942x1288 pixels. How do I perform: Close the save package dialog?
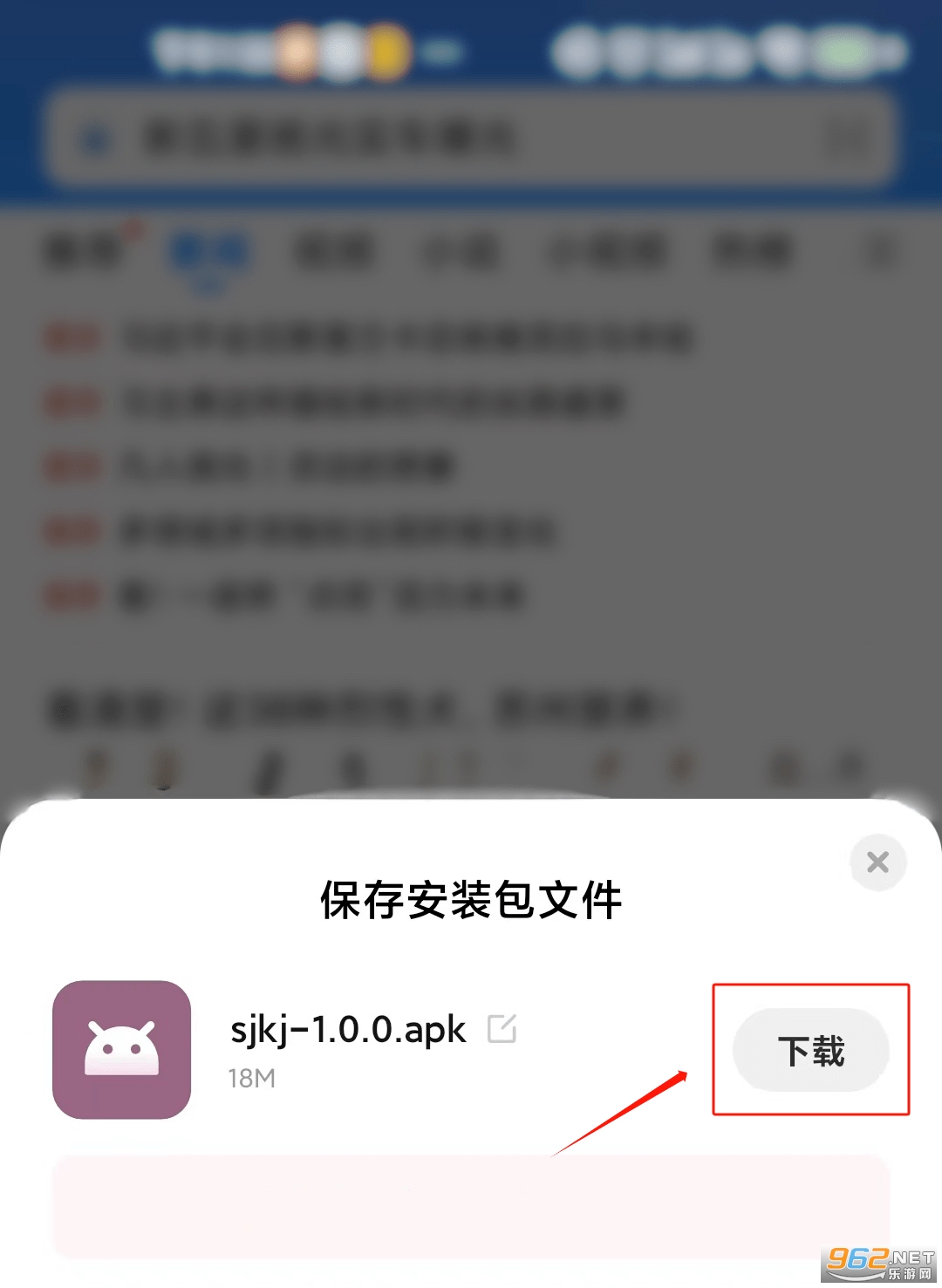877,862
